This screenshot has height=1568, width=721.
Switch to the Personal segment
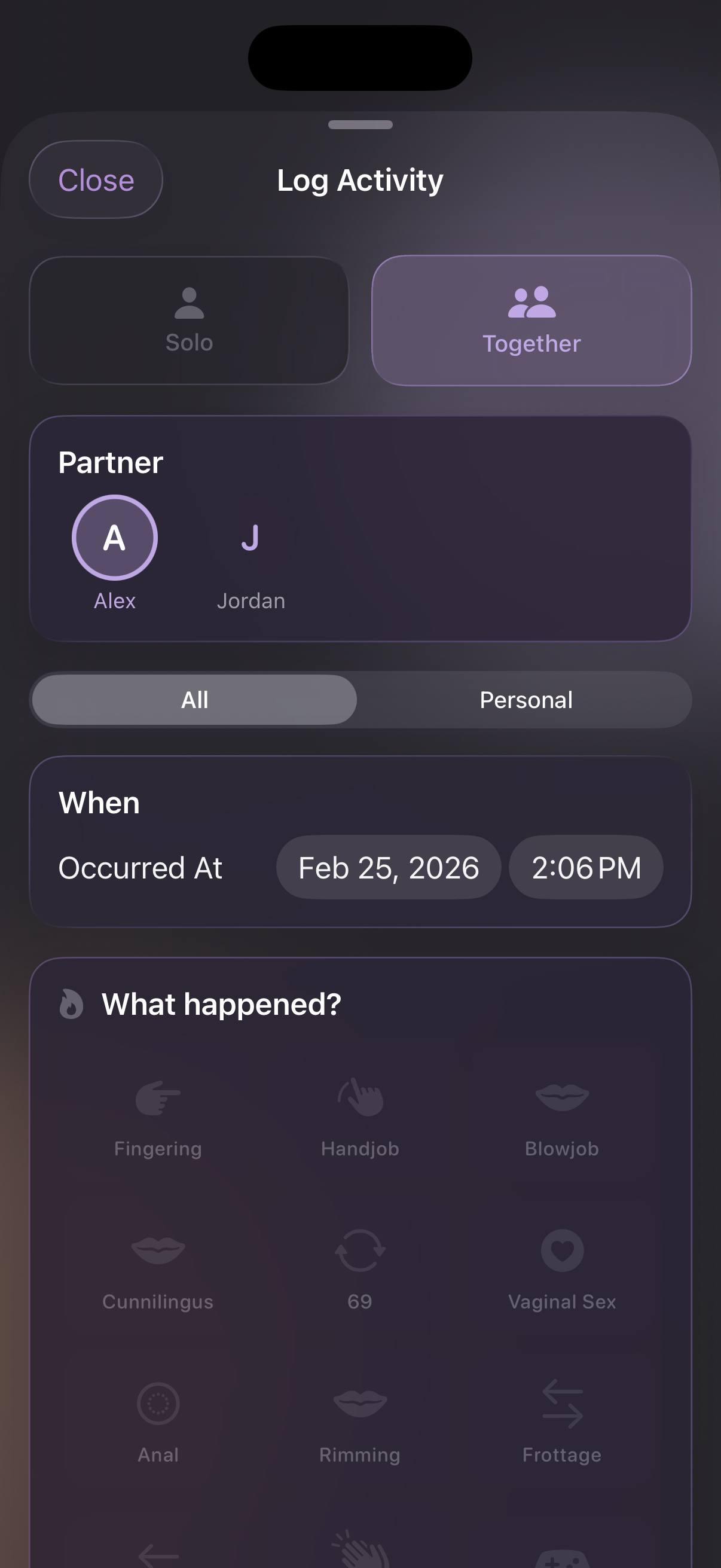pyautogui.click(x=526, y=700)
